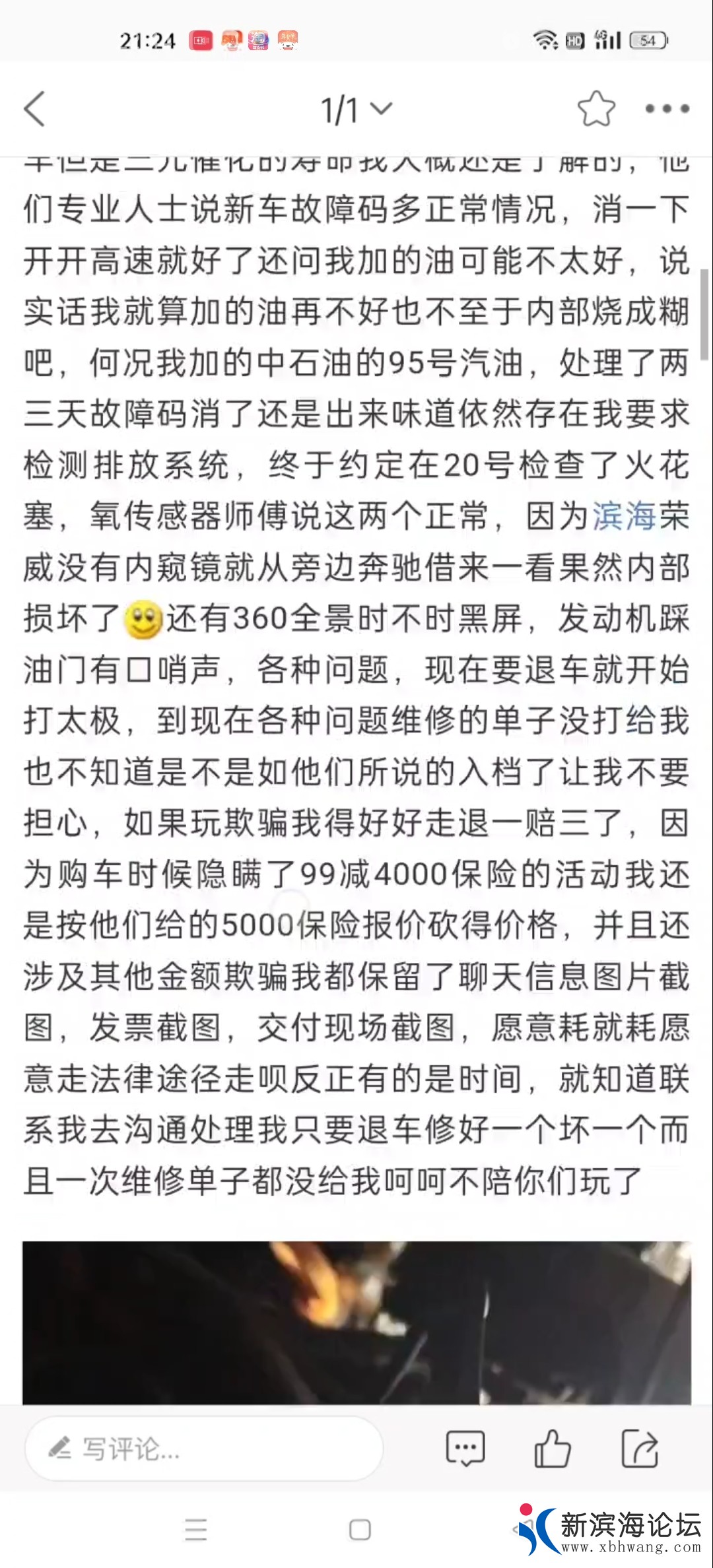Open the photo attached below the post
This screenshot has width=713, height=1568.
(356, 1323)
